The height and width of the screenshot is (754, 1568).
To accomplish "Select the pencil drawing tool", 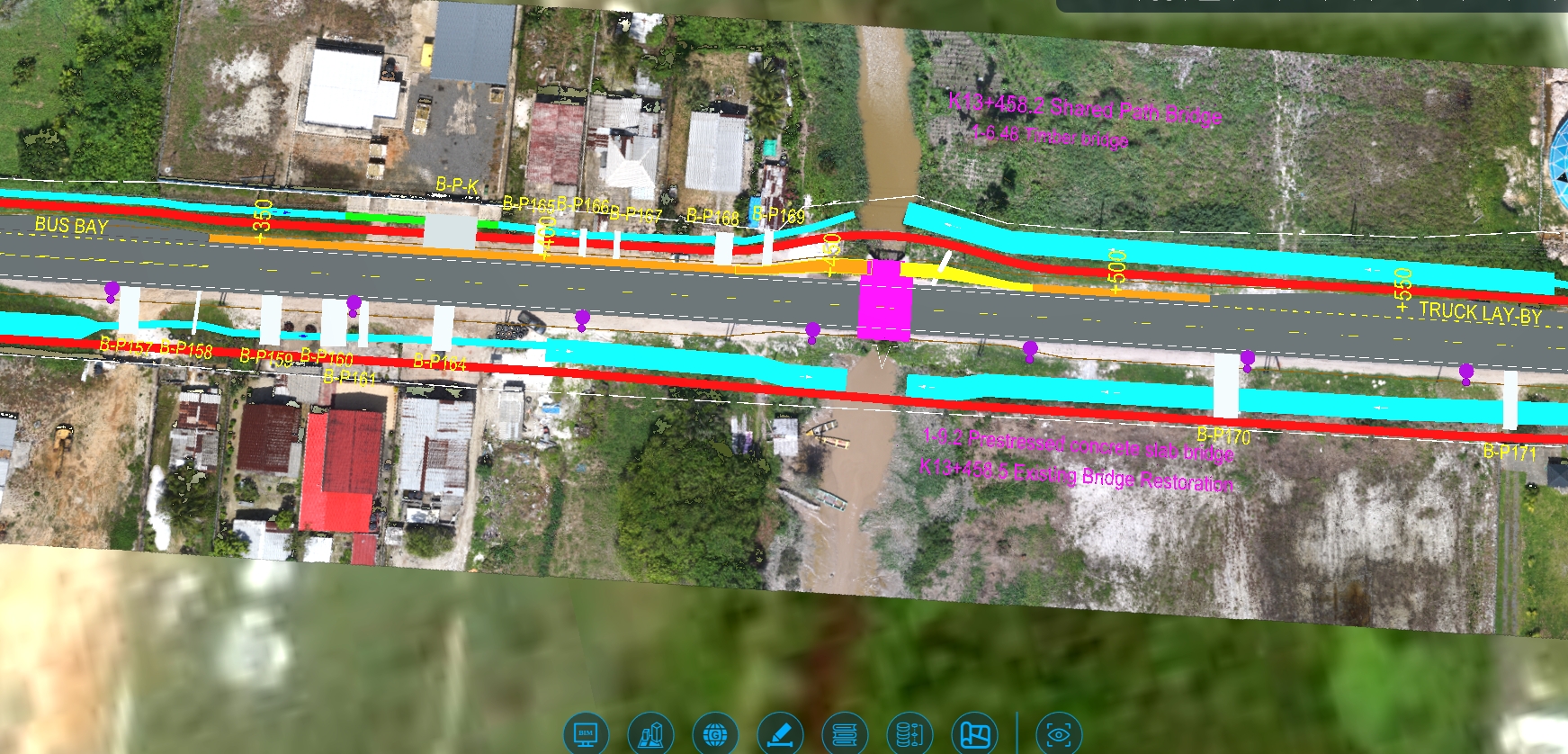I will tap(780, 735).
